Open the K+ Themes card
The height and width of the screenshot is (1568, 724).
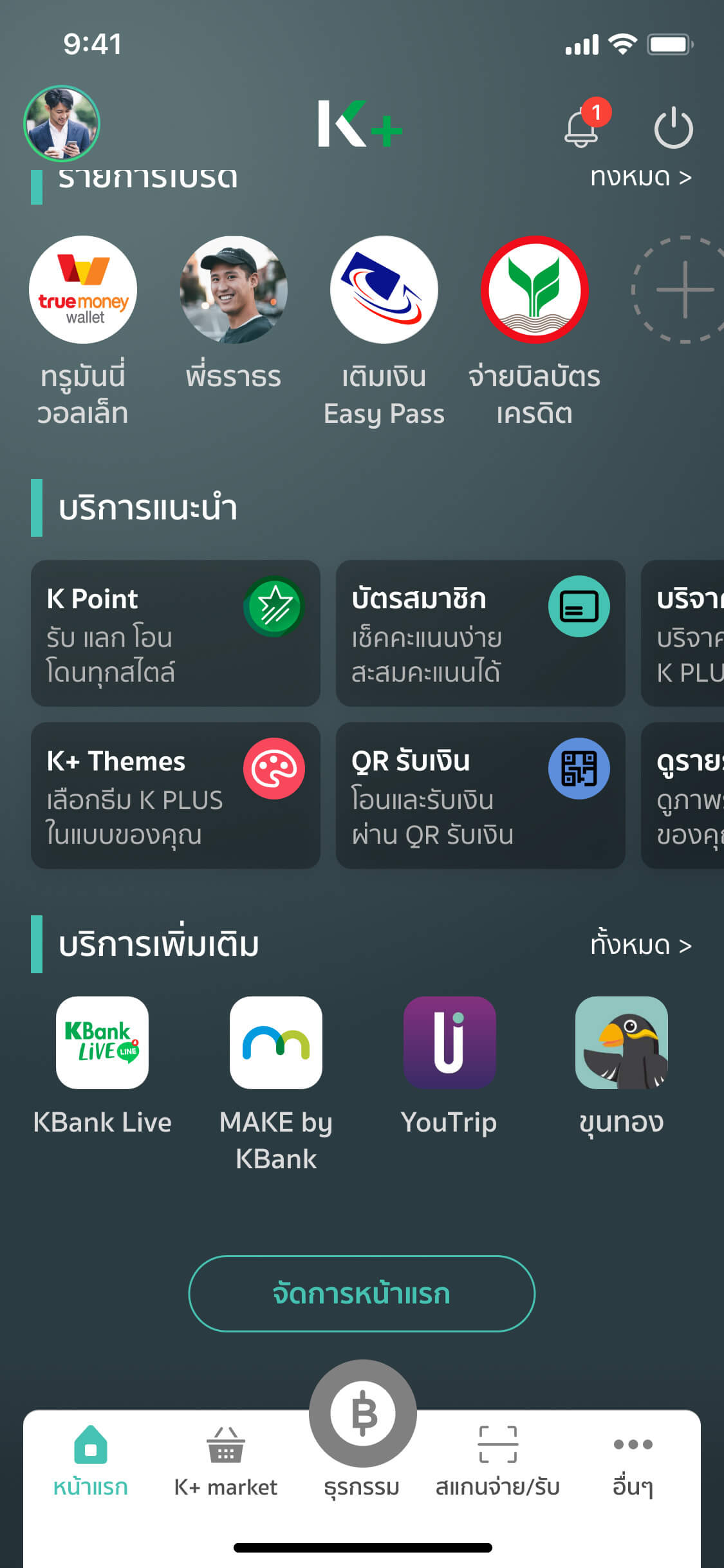(175, 796)
